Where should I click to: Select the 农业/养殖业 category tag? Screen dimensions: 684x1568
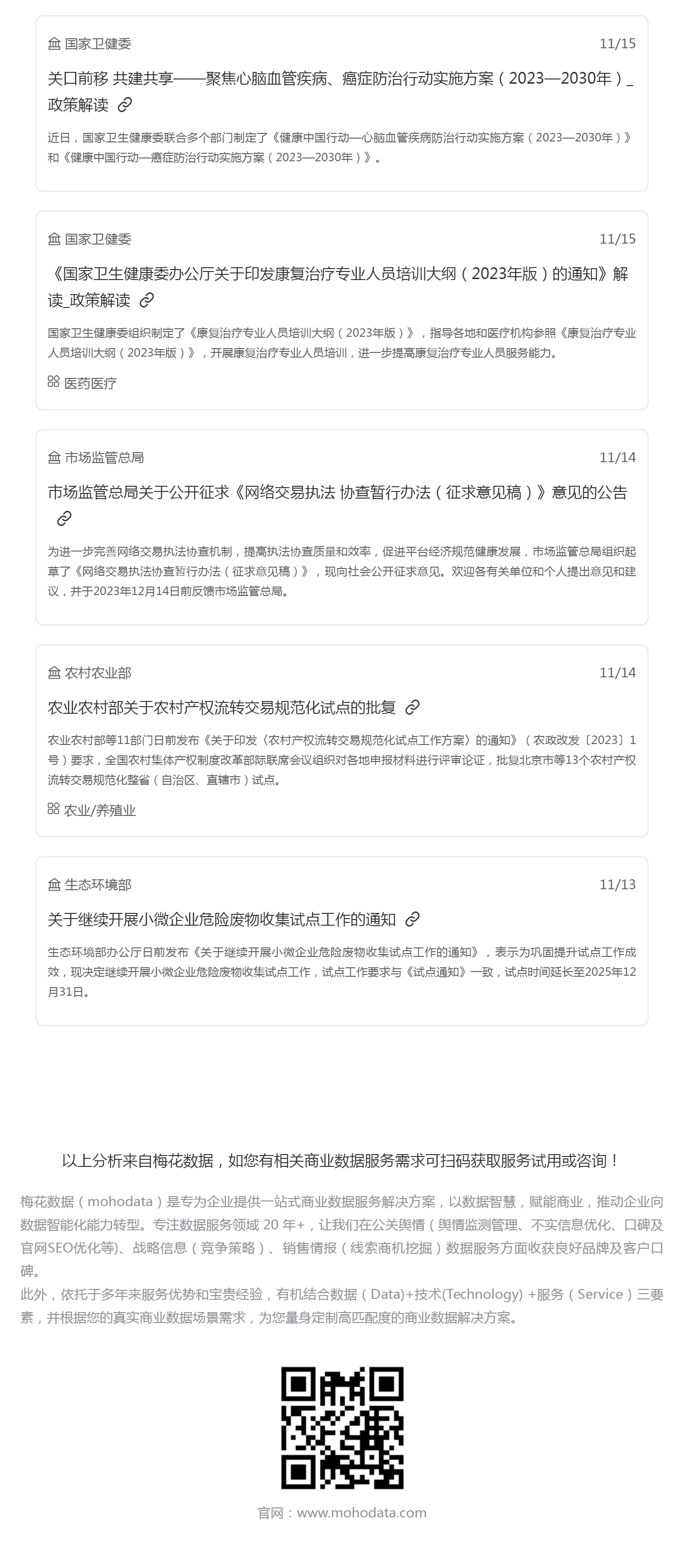tap(91, 810)
